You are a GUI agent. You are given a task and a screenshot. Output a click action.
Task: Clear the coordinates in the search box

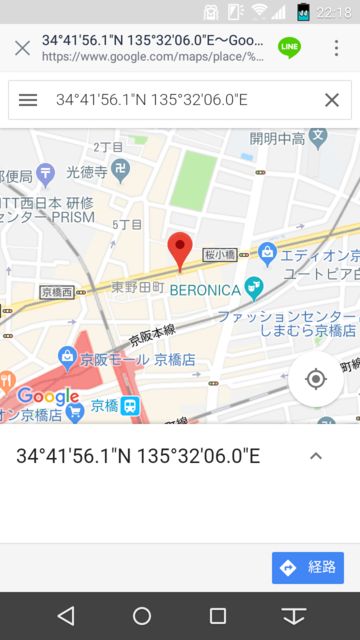332,100
